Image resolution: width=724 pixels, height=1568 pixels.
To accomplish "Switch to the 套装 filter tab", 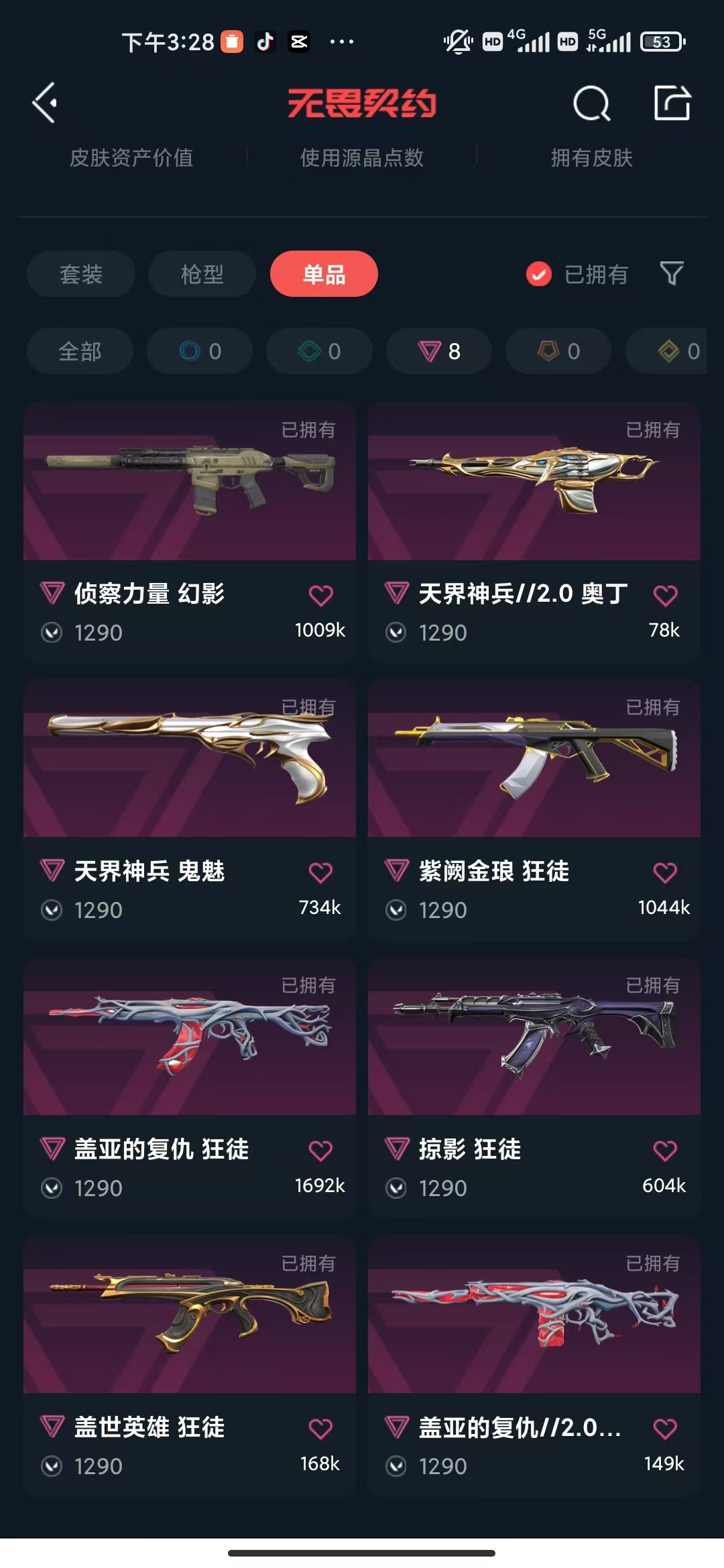I will 81,274.
